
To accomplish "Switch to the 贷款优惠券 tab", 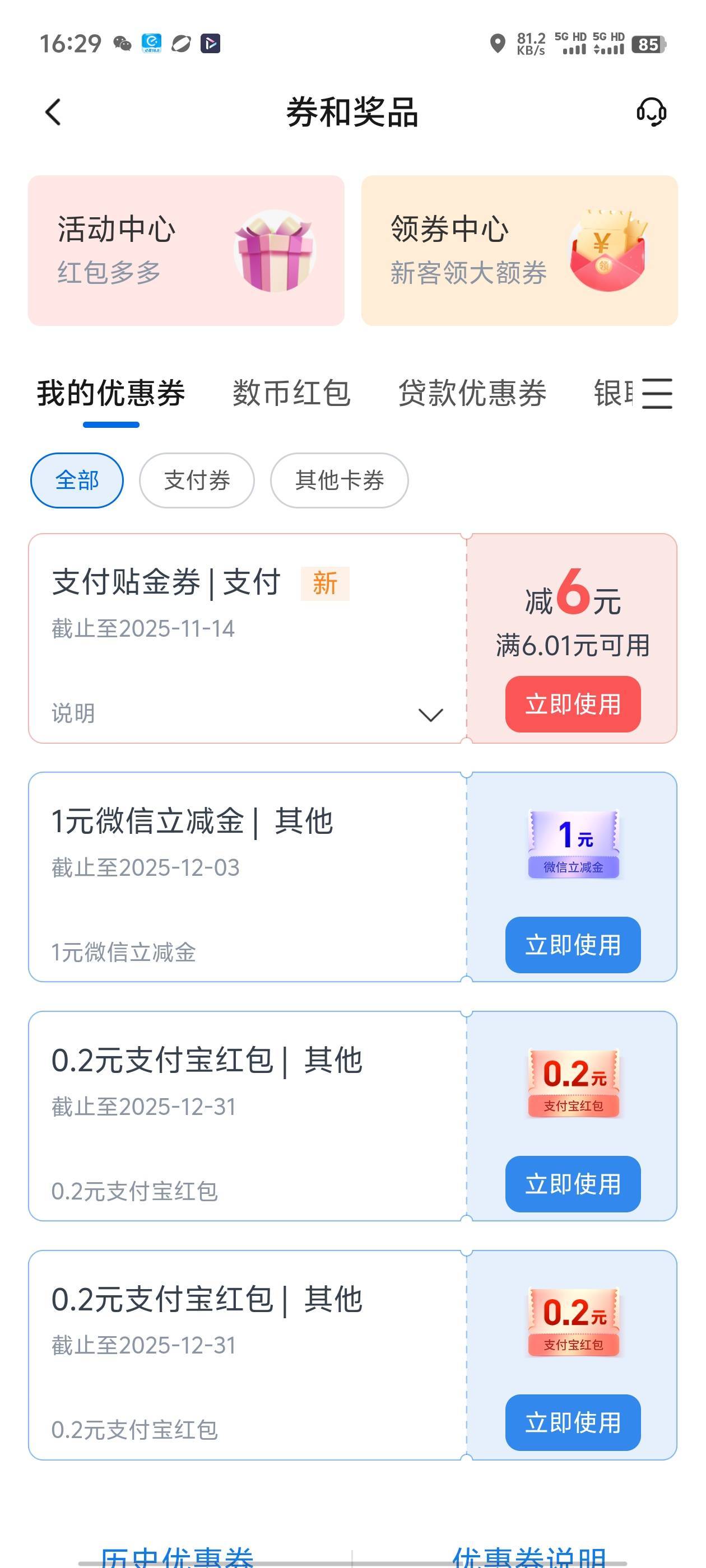I will tap(472, 393).
